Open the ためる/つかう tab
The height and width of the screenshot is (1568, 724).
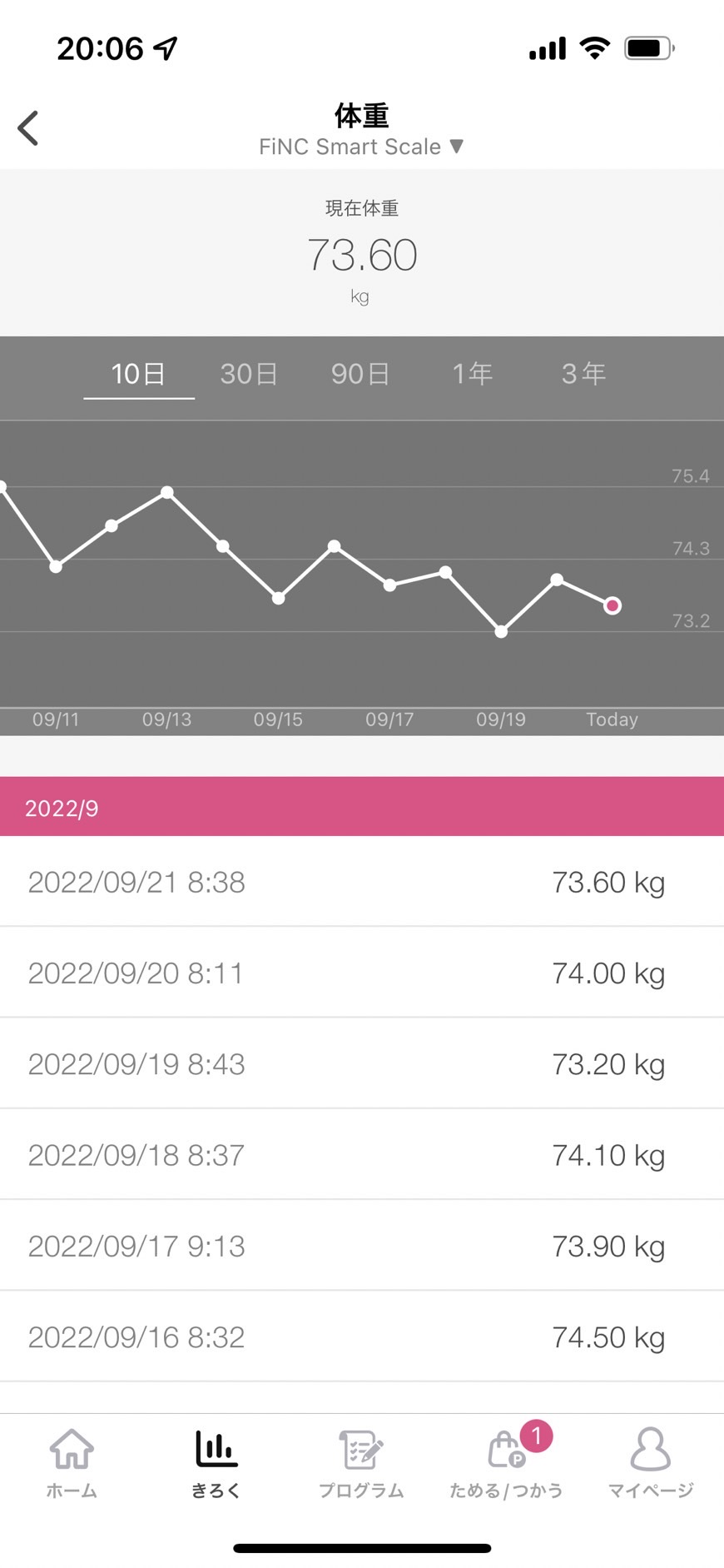(x=506, y=1463)
